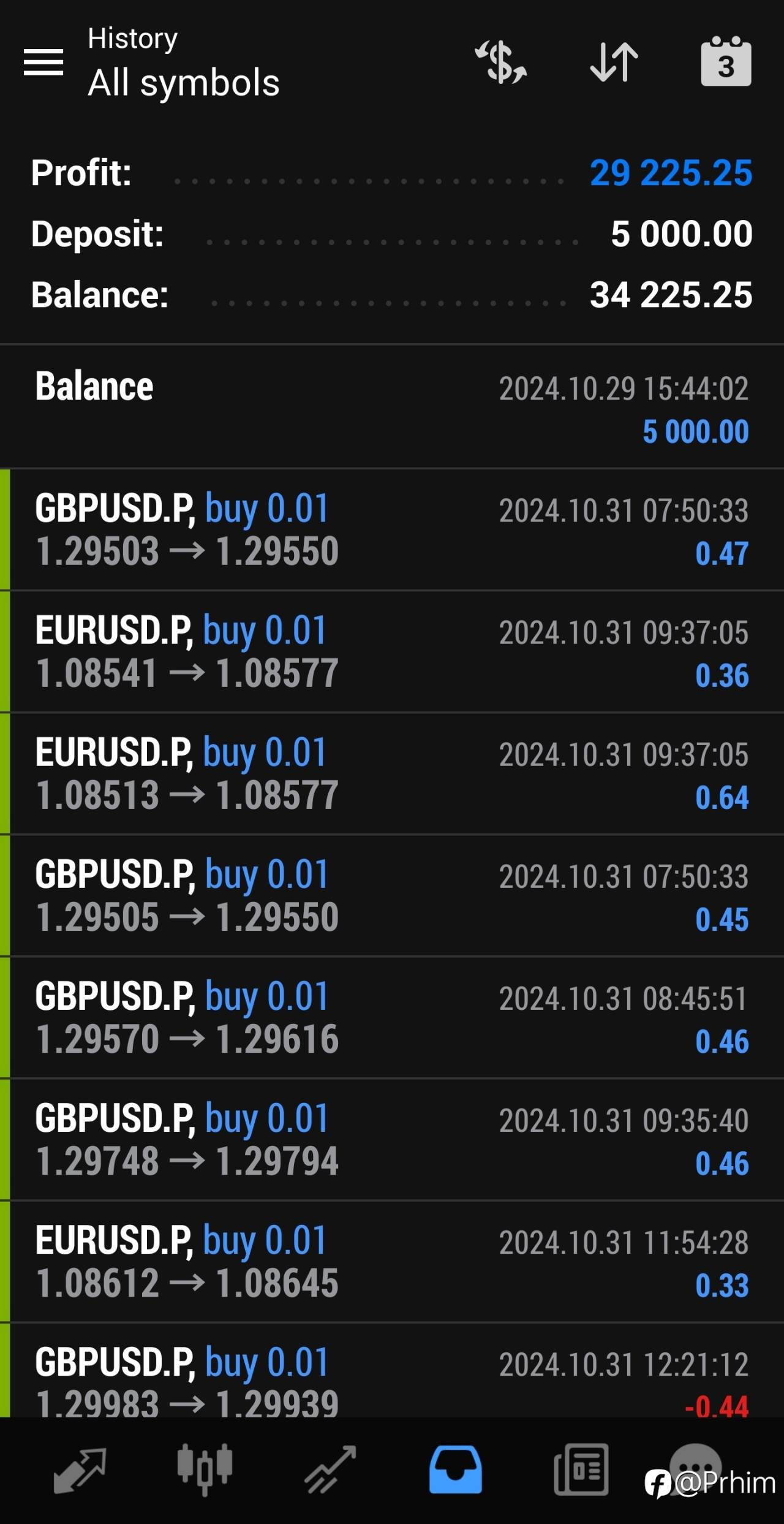The width and height of the screenshot is (784, 1524).
Task: Show details of EURUSD.P trade from 1.08513
Action: click(x=392, y=774)
